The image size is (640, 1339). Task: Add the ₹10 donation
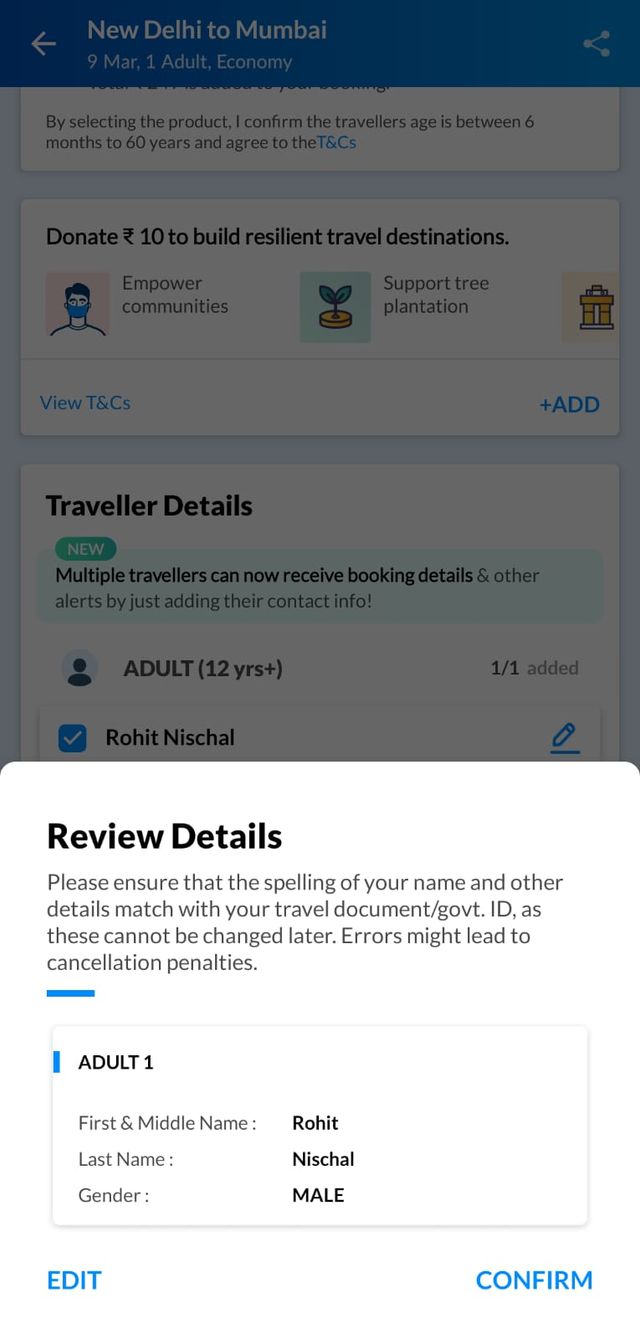pos(569,404)
